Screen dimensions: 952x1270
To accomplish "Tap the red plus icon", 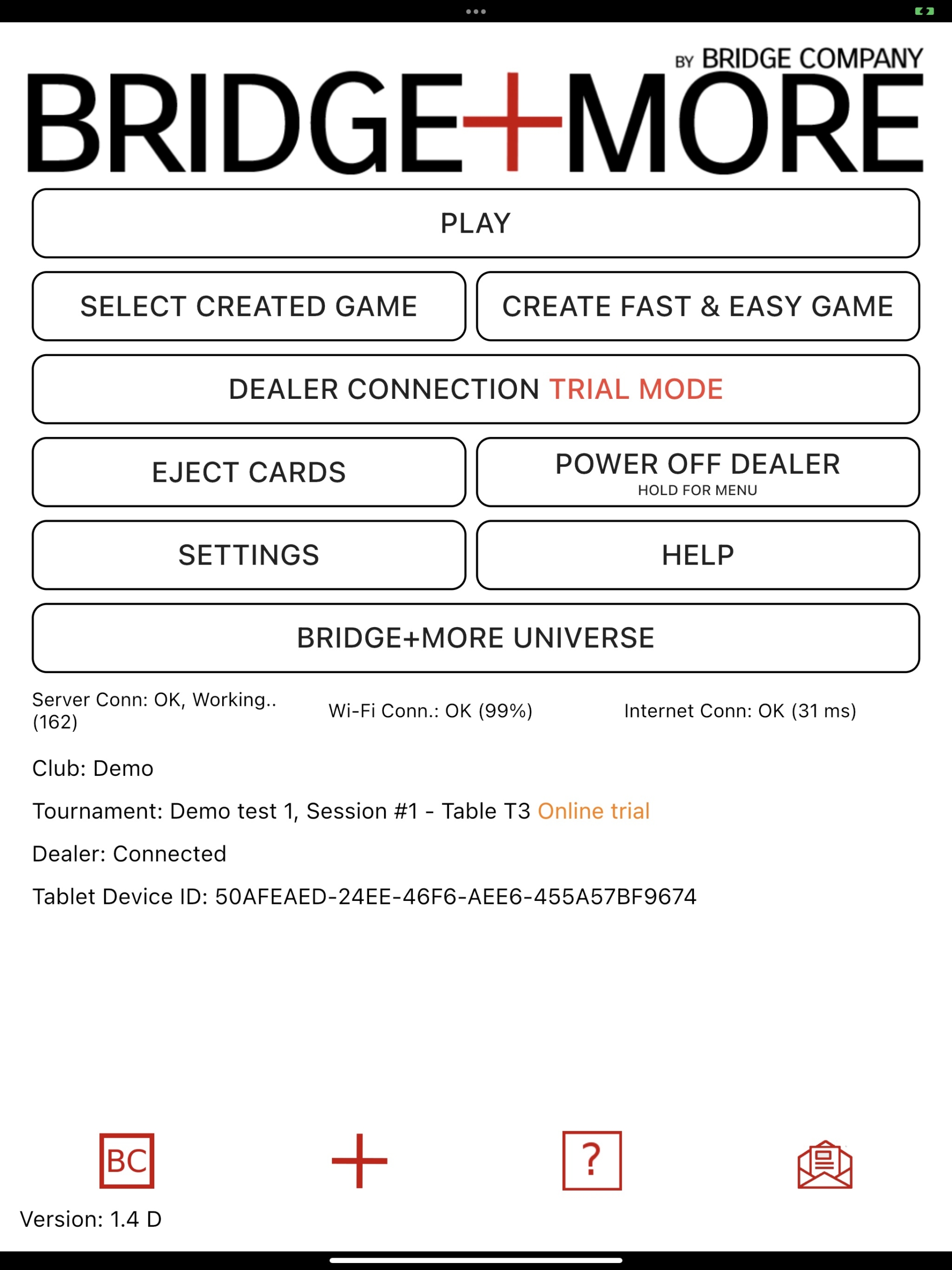I will click(x=360, y=1160).
